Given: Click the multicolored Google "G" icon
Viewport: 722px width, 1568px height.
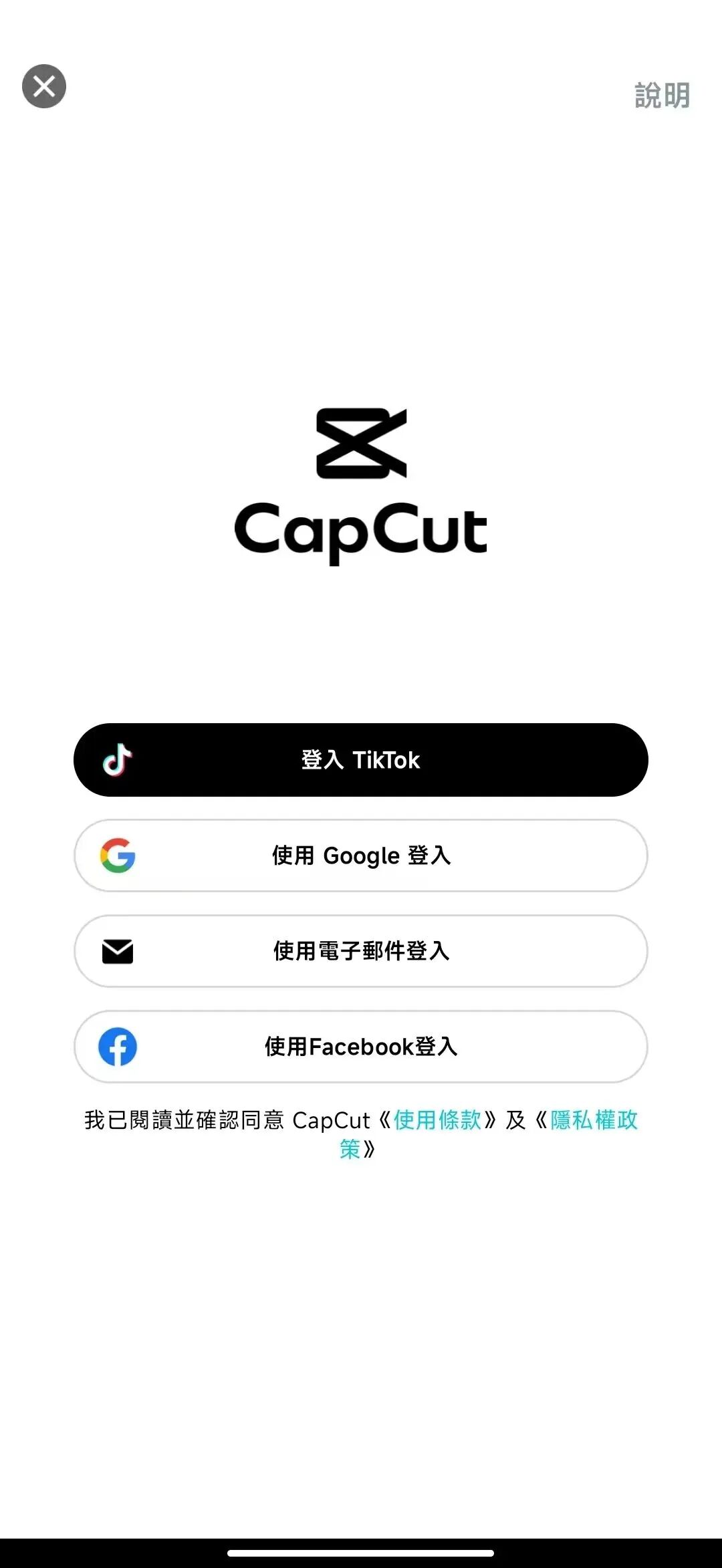Looking at the screenshot, I should pyautogui.click(x=119, y=856).
